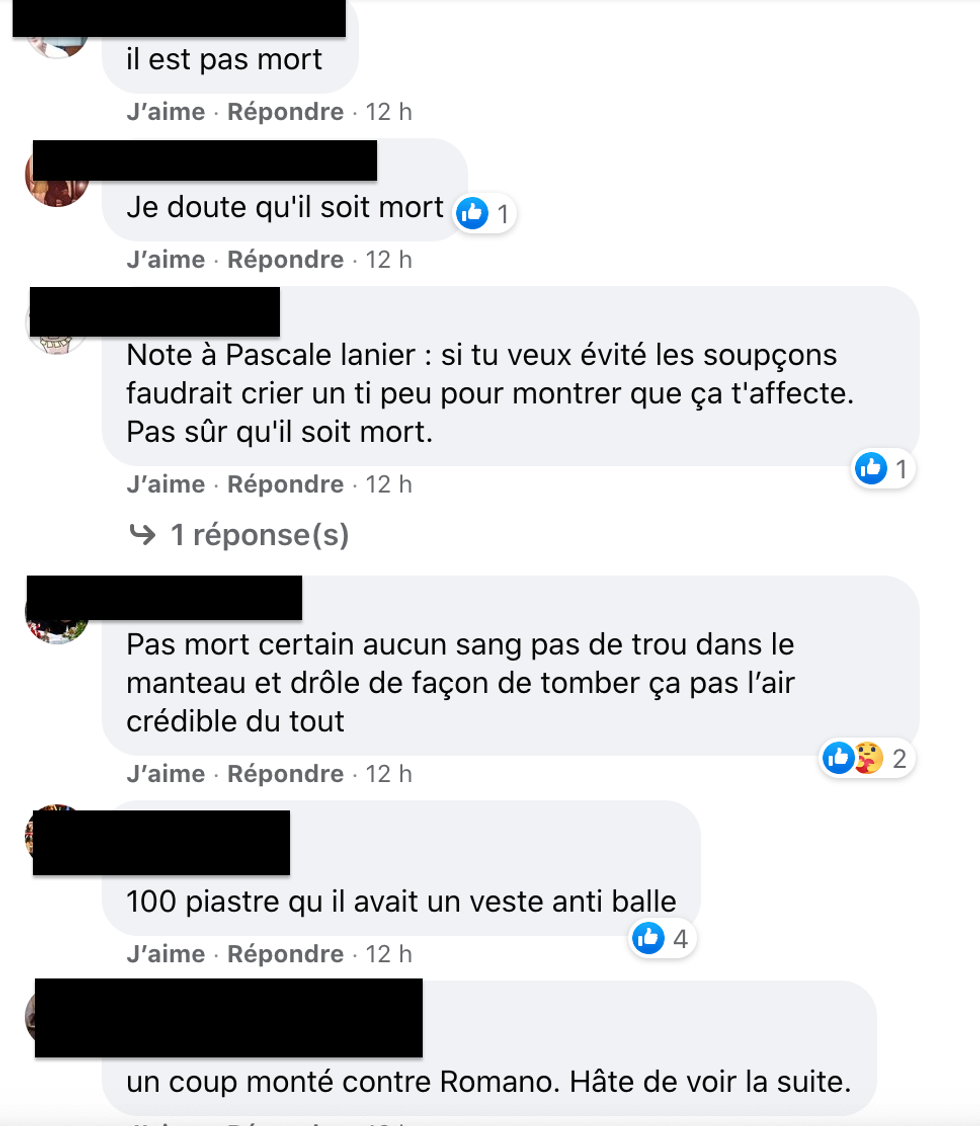Like the 'Note à Pascale lanier' comment

pyautogui.click(x=165, y=485)
